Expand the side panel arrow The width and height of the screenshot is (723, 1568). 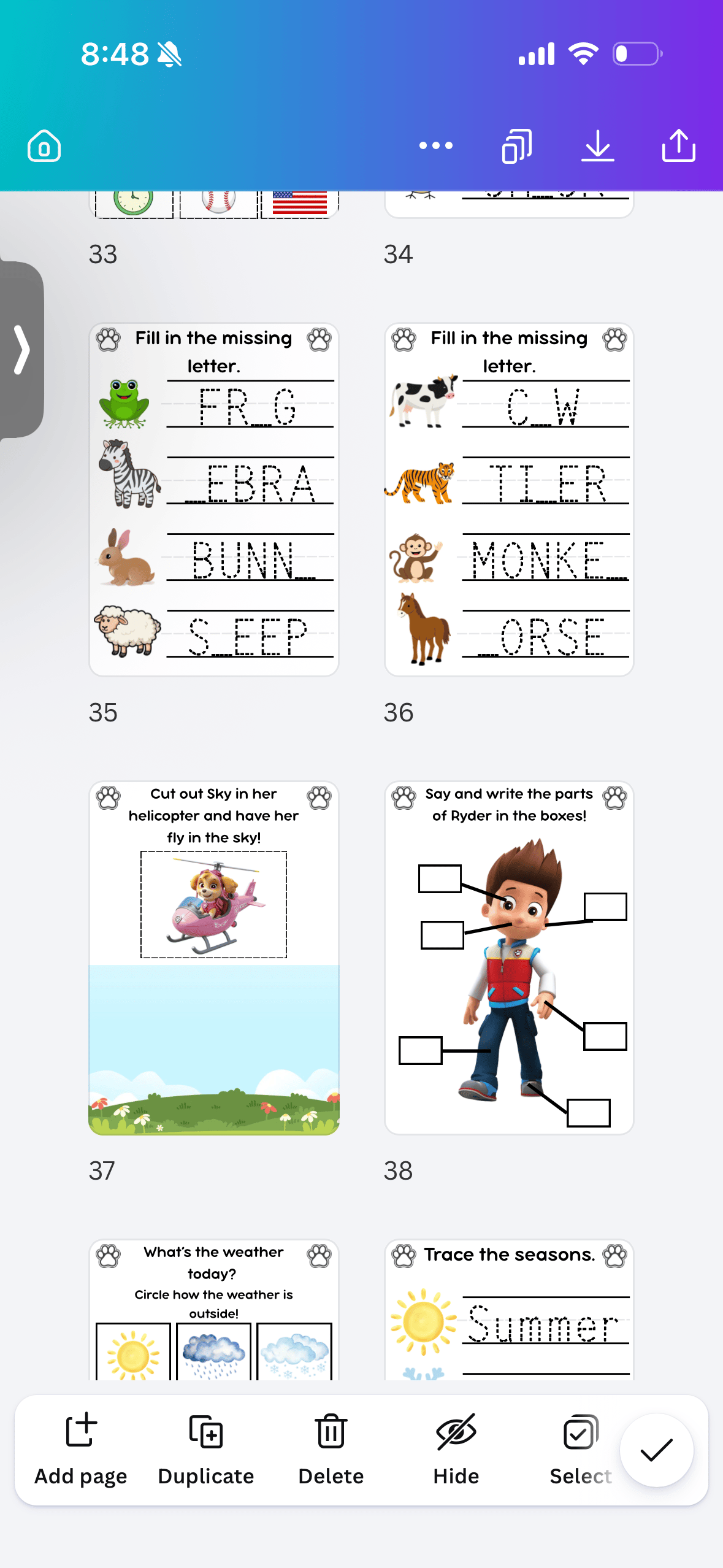click(22, 350)
